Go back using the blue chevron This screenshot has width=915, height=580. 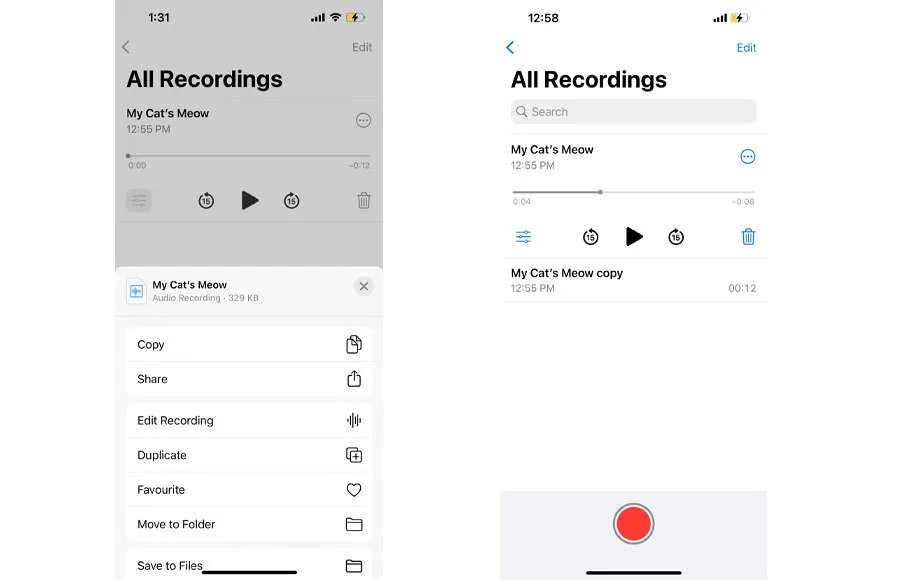tap(511, 48)
